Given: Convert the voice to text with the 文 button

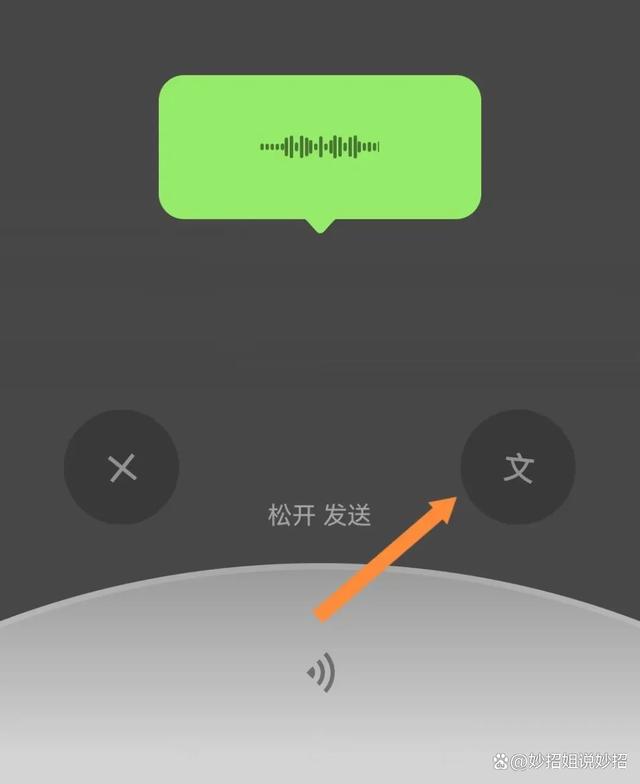Looking at the screenshot, I should (517, 467).
